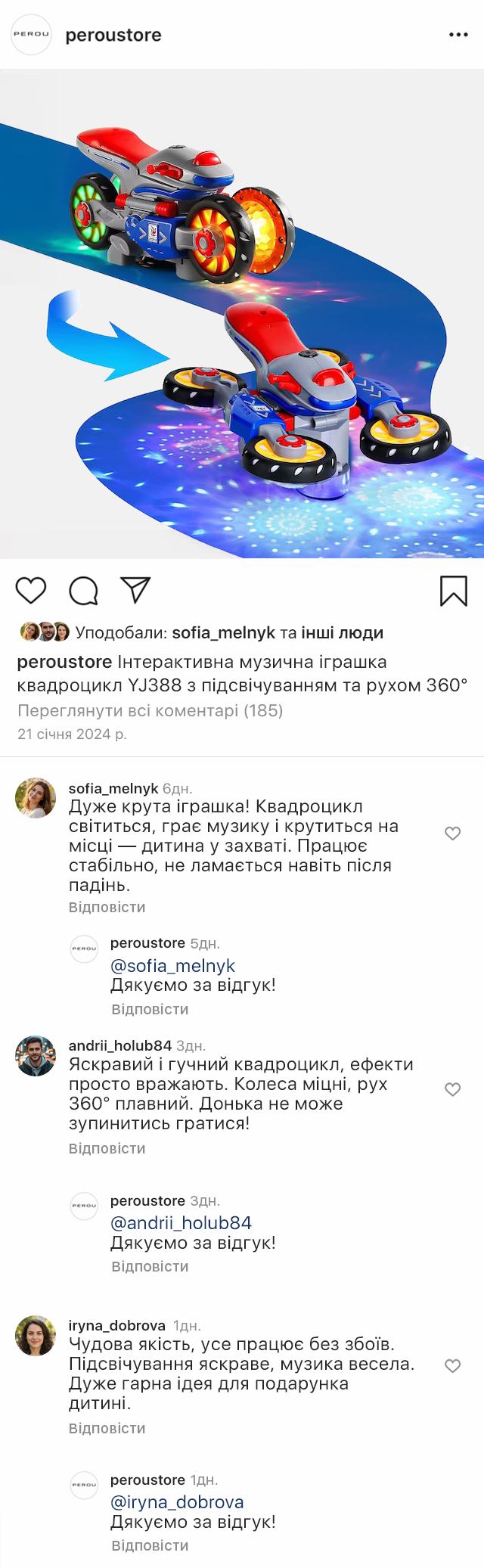Reply to iryna_dobrova's comment
The height and width of the screenshot is (1568, 484).
tap(107, 1428)
